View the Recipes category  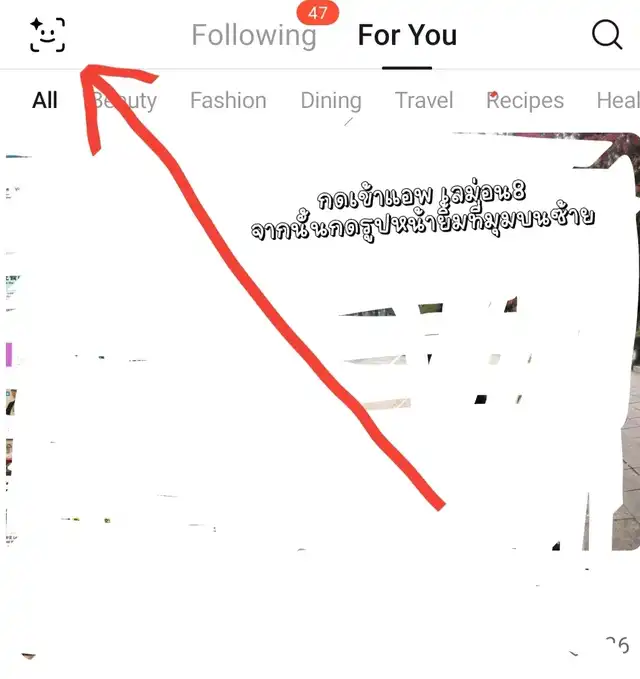[525, 100]
